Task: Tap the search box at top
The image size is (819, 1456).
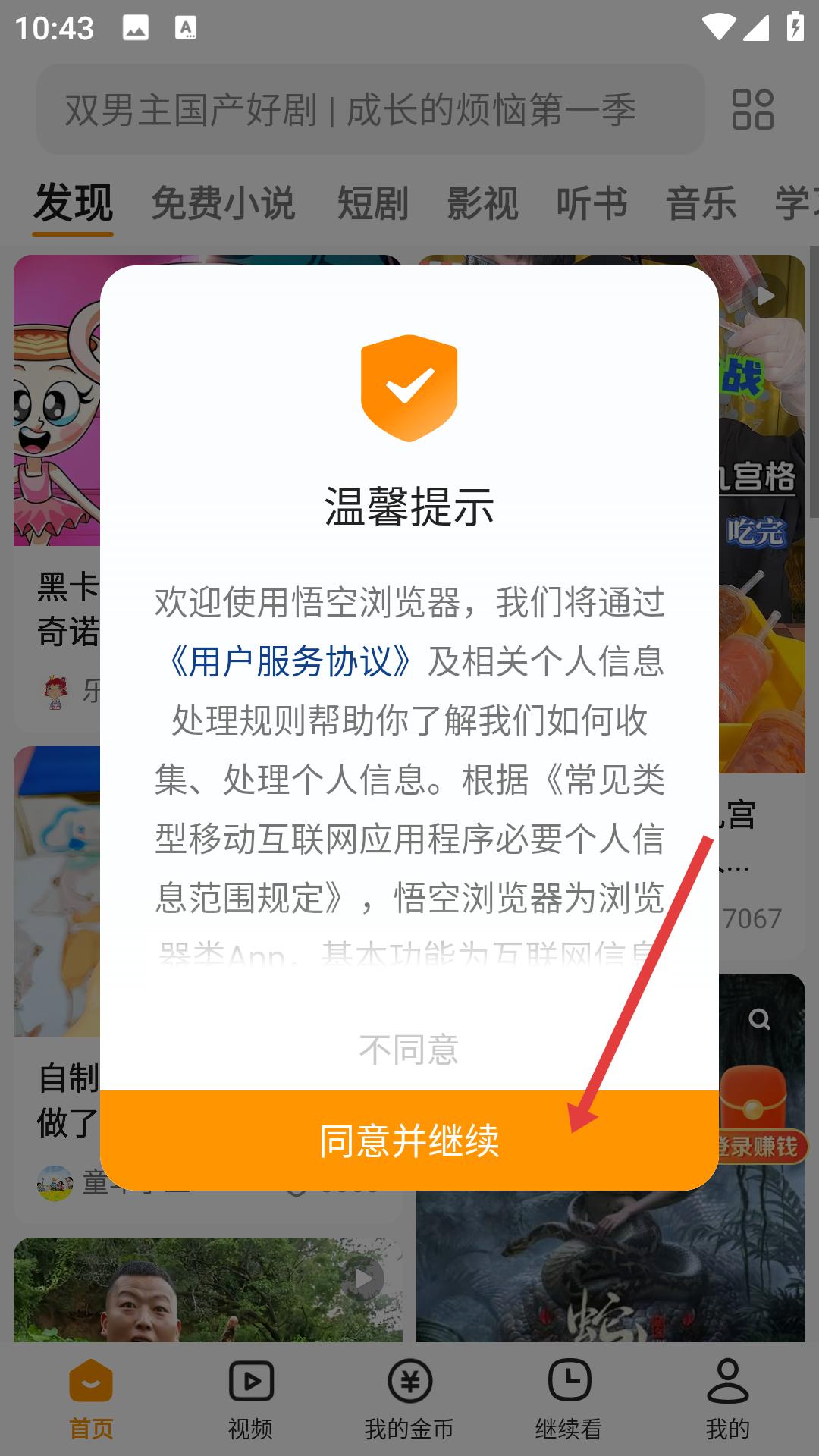Action: click(371, 109)
